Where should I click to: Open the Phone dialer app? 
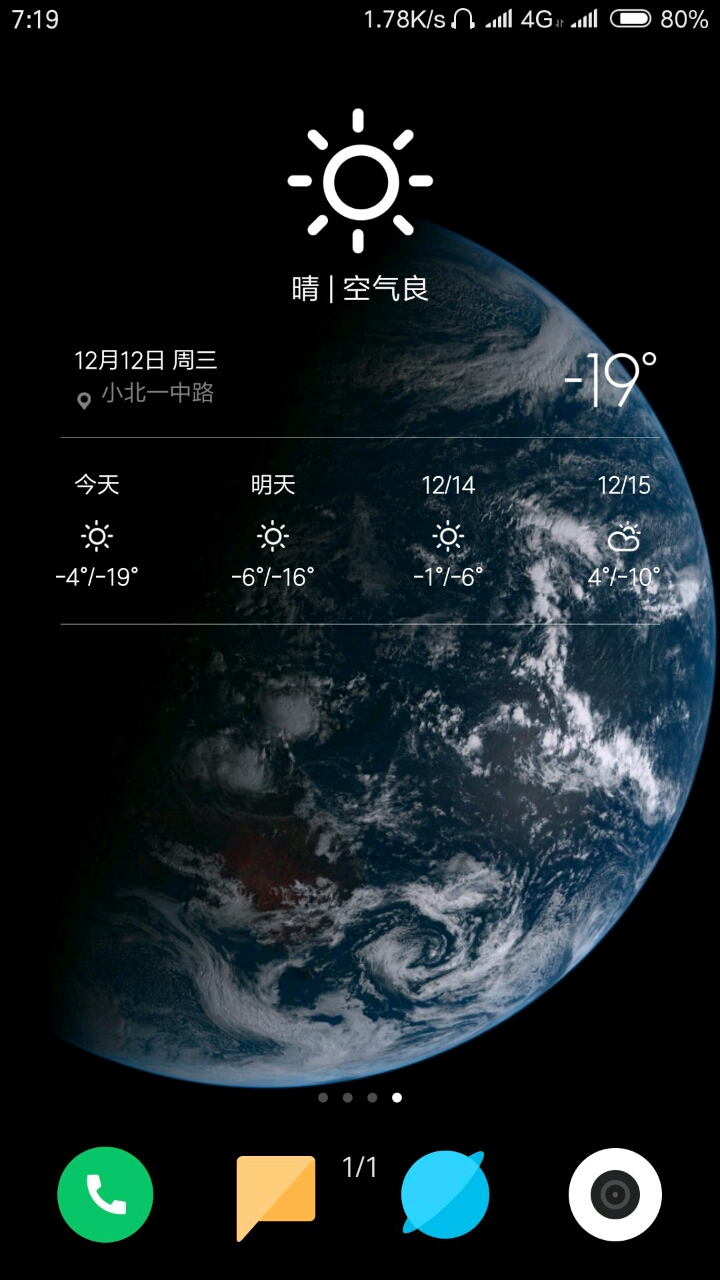click(x=105, y=1195)
